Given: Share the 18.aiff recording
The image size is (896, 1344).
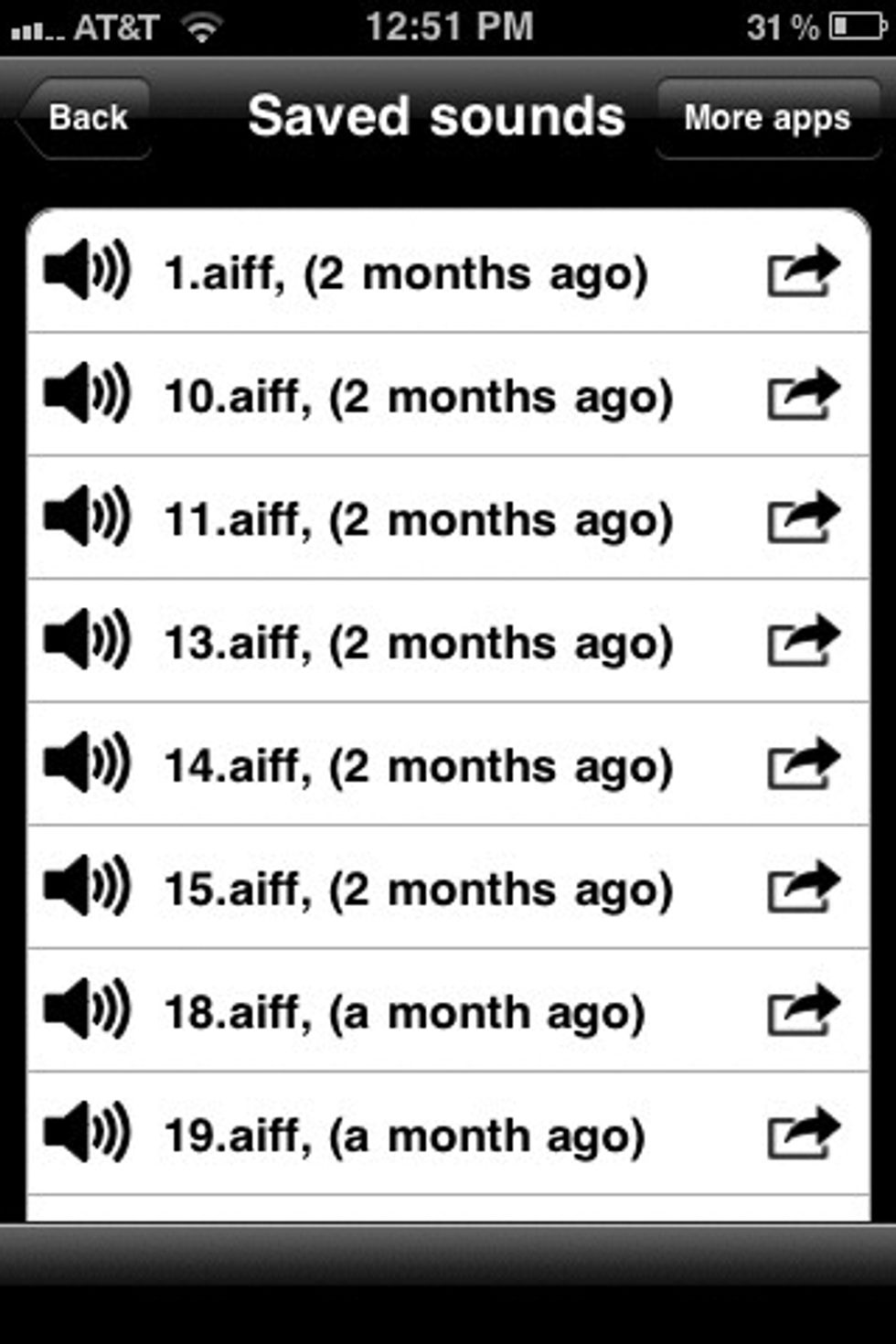Looking at the screenshot, I should point(806,1008).
